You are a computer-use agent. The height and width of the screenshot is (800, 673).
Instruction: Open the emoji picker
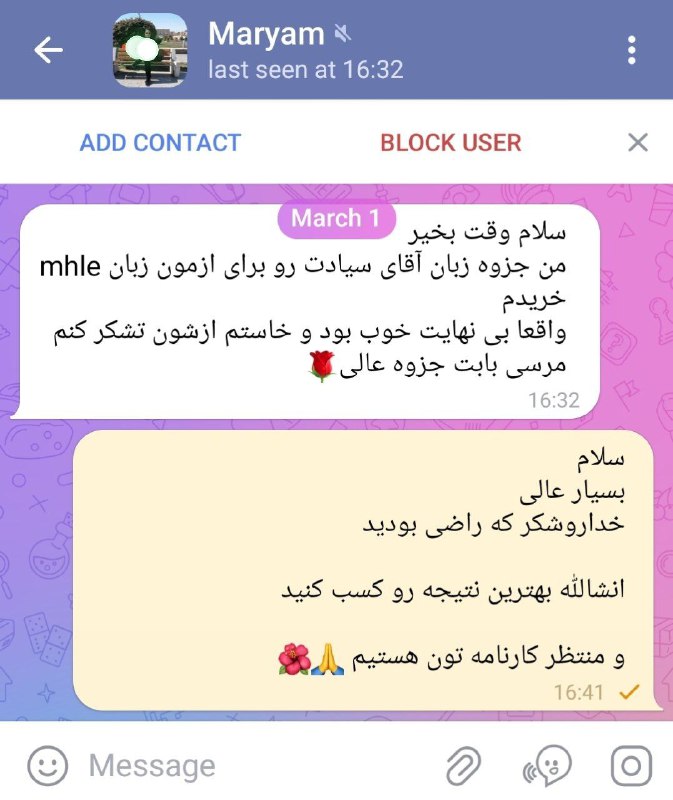pyautogui.click(x=47, y=767)
